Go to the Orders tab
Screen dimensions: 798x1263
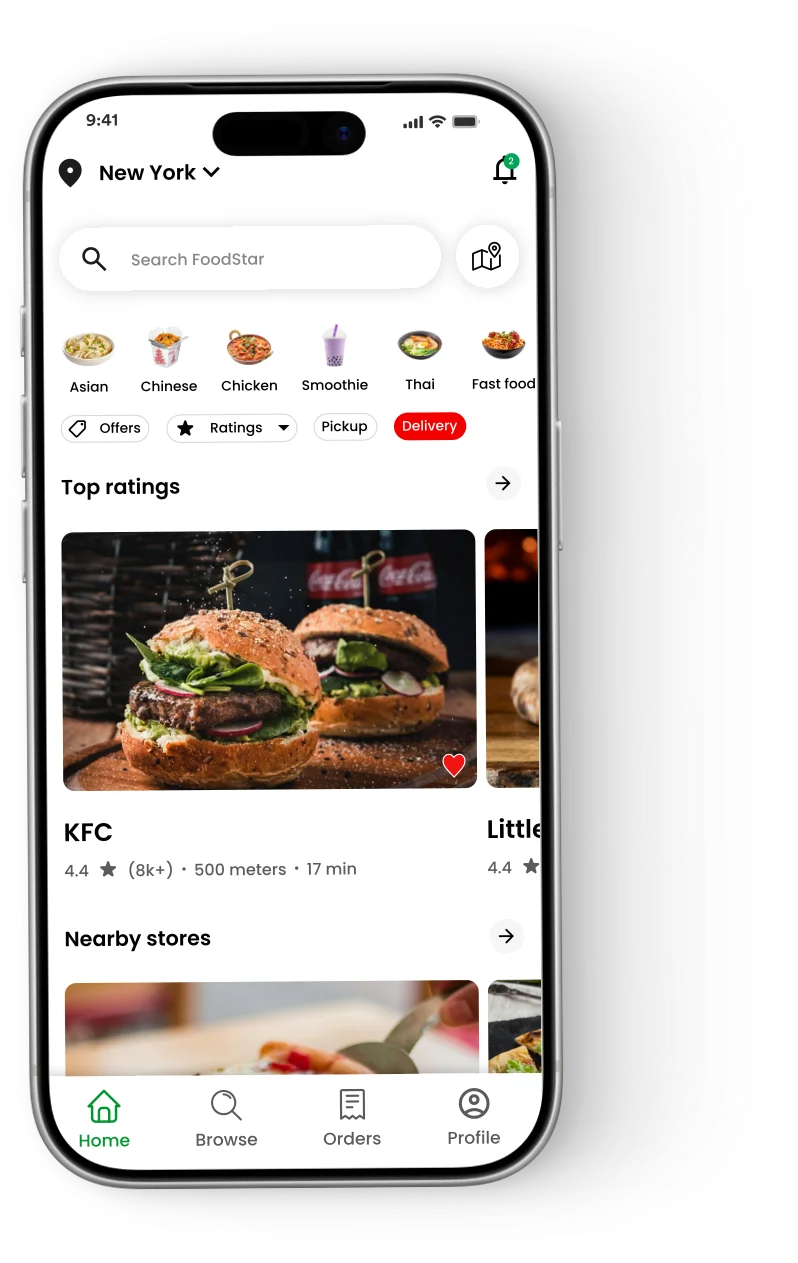tap(352, 1118)
